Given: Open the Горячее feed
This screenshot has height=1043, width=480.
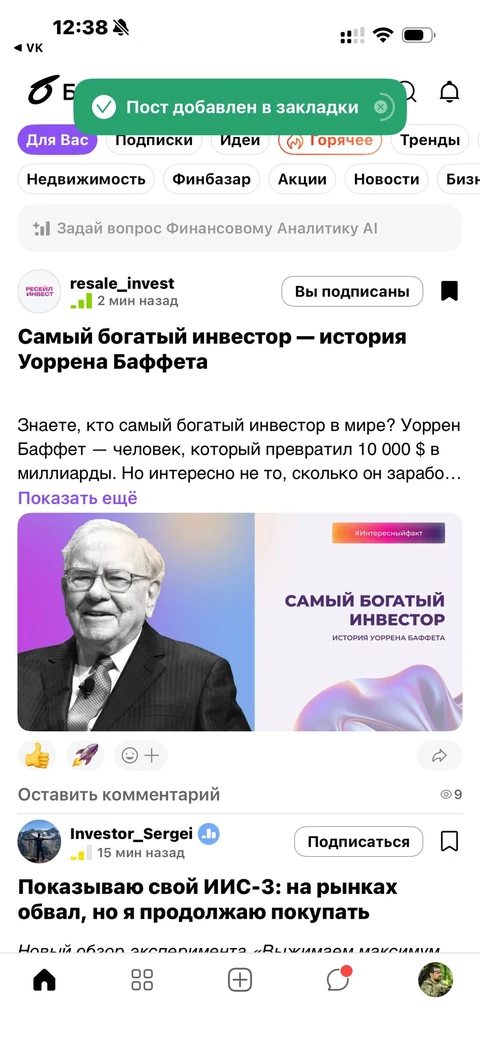Looking at the screenshot, I should coord(330,140).
